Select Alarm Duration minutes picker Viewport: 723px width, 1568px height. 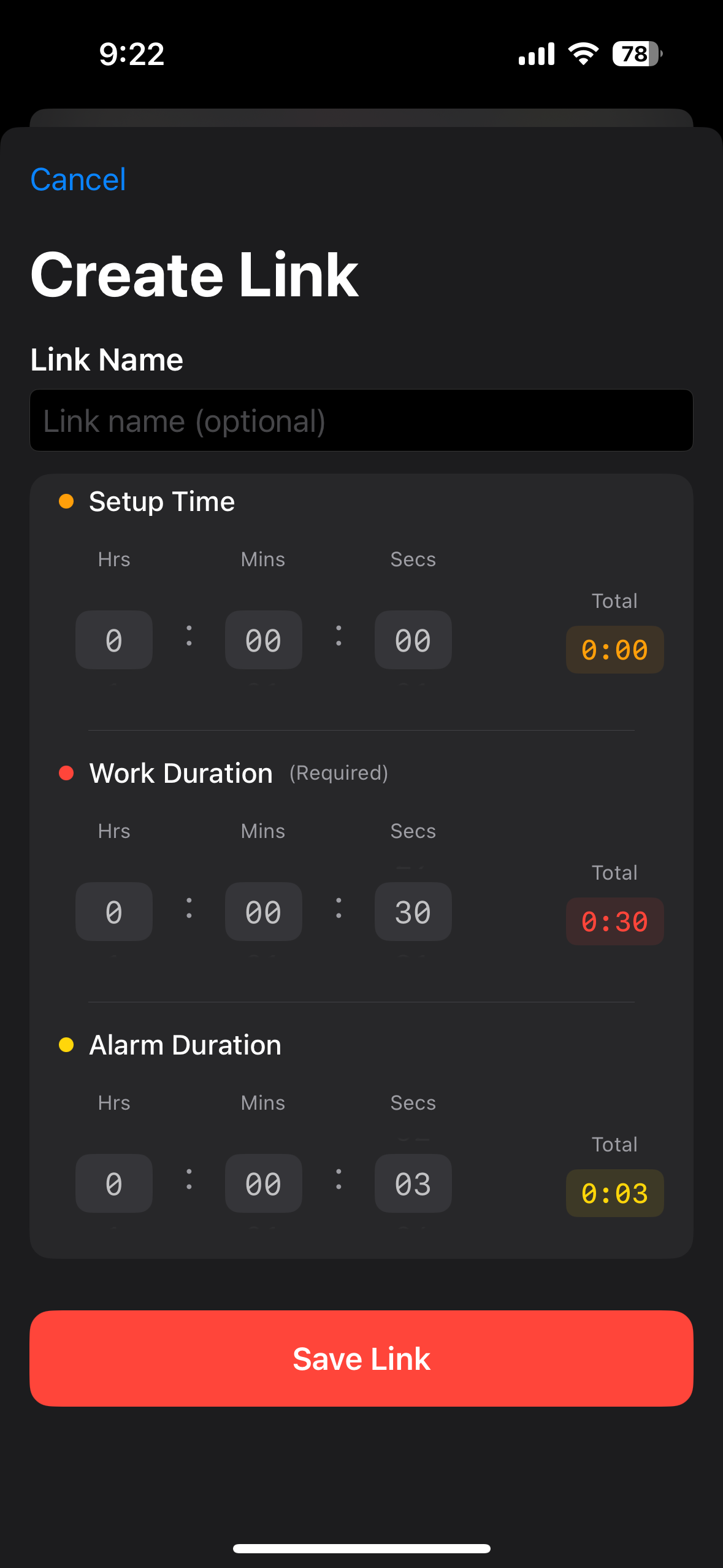263,1183
